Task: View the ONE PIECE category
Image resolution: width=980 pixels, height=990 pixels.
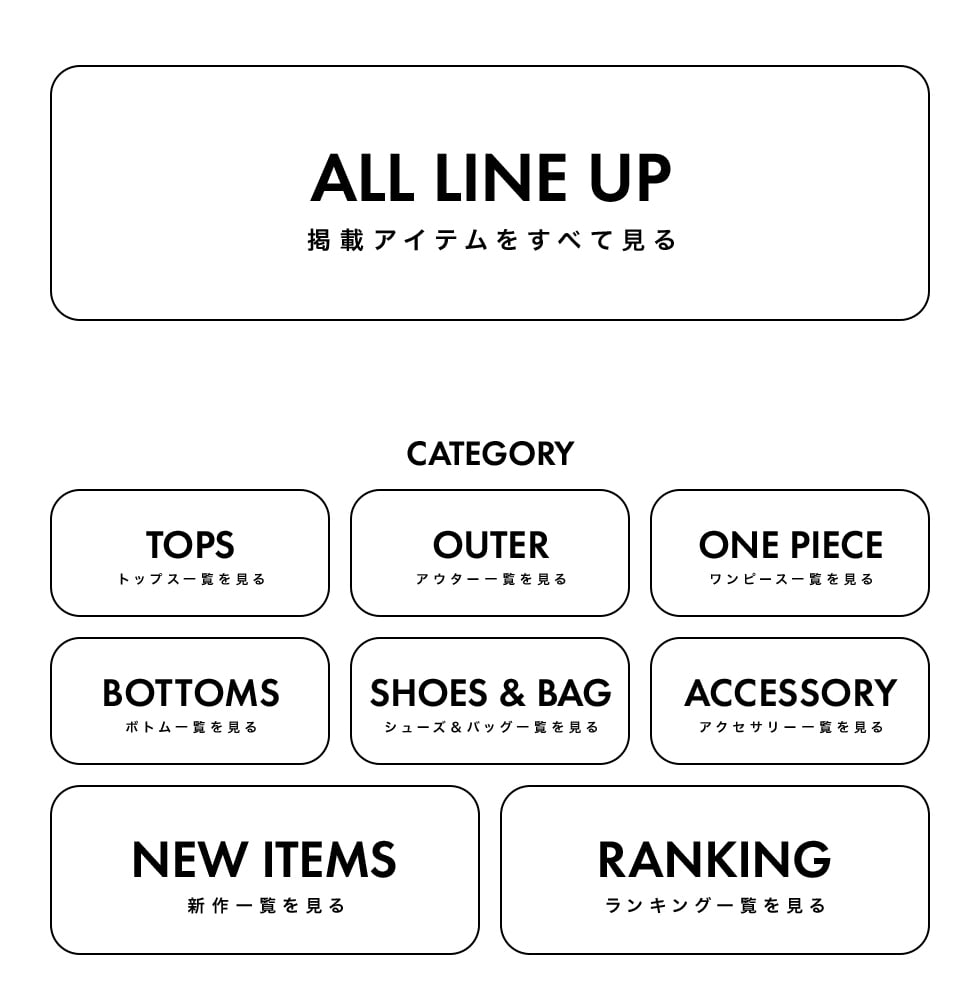Action: (x=790, y=553)
